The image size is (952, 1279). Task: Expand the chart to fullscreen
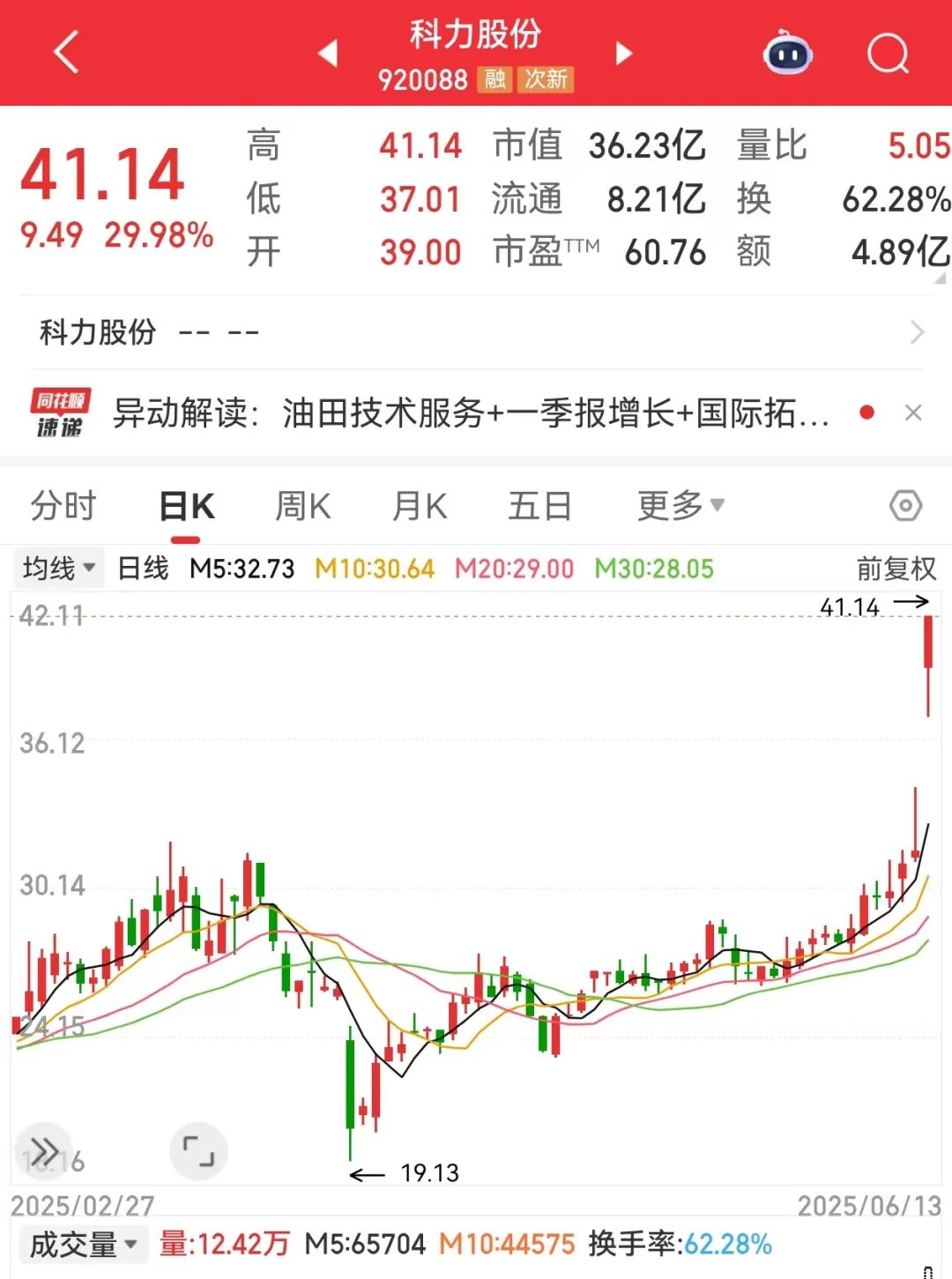click(x=198, y=1150)
